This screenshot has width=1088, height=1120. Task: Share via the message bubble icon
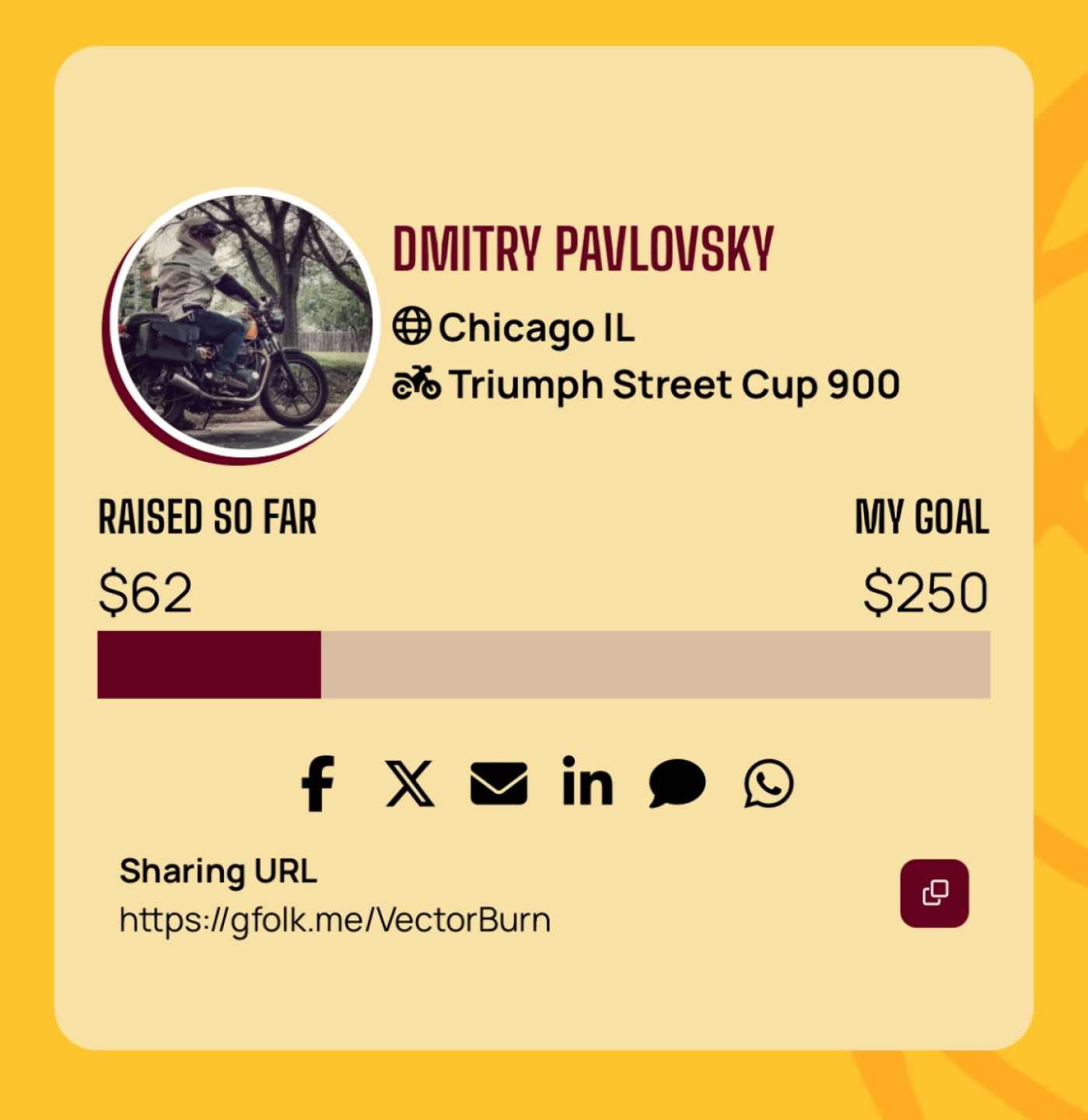[x=677, y=783]
